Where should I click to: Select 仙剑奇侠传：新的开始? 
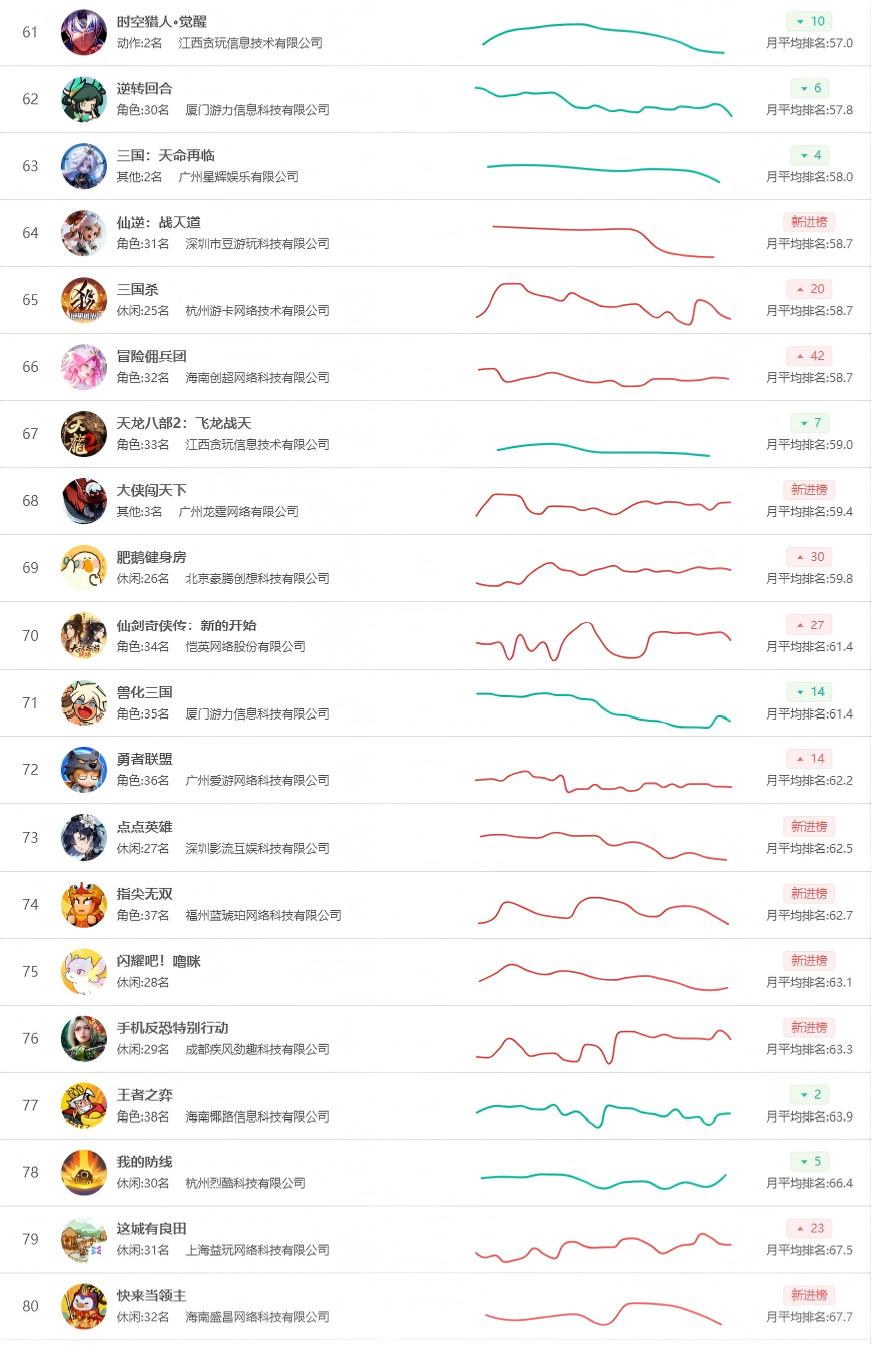point(436,636)
